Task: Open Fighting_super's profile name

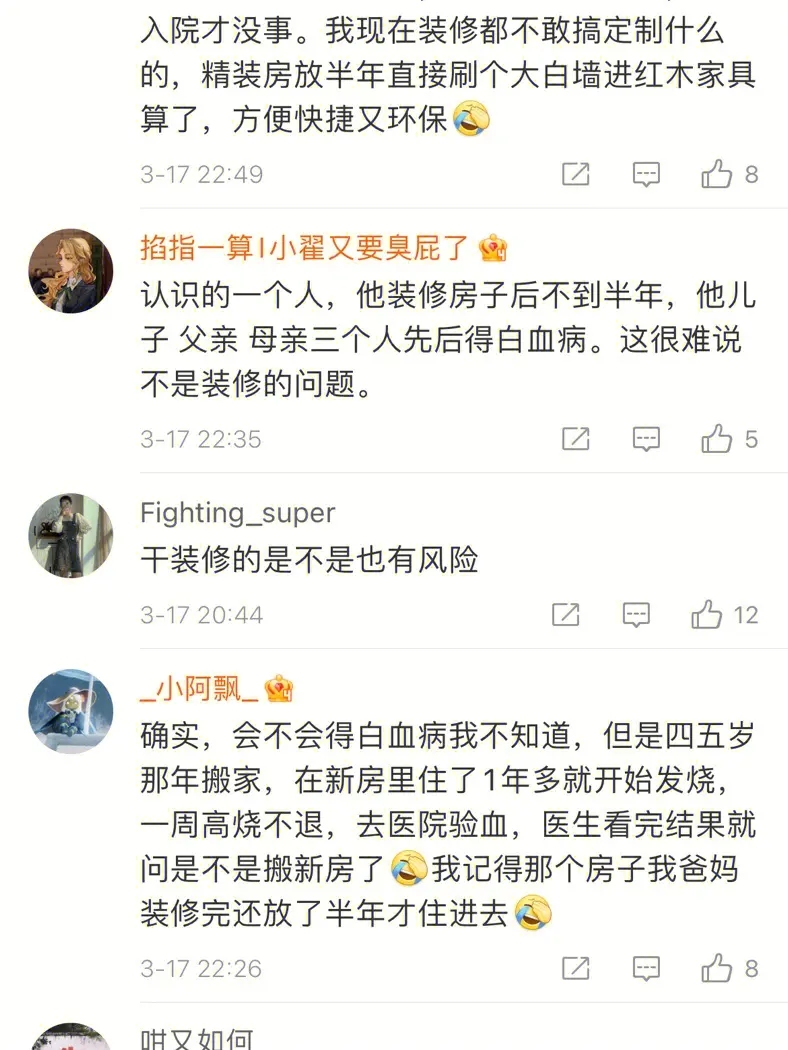Action: [x=237, y=513]
